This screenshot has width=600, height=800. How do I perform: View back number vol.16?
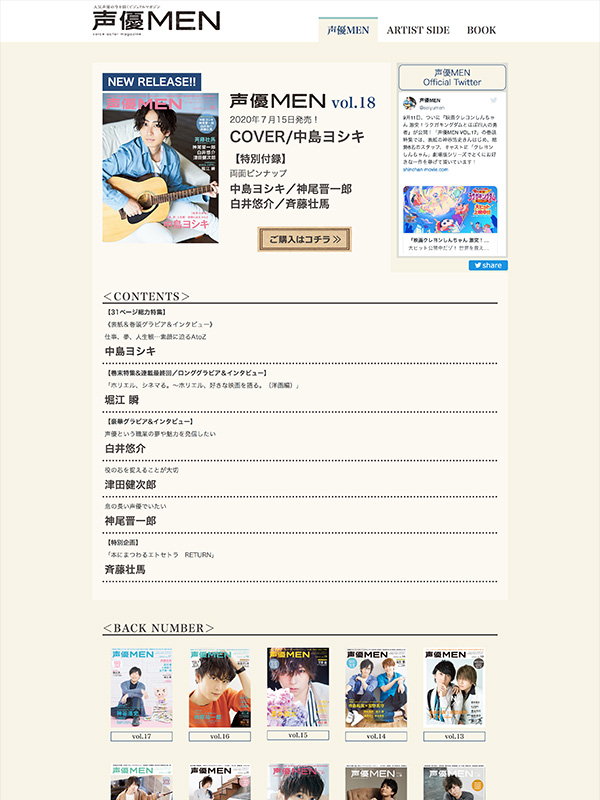[x=219, y=687]
